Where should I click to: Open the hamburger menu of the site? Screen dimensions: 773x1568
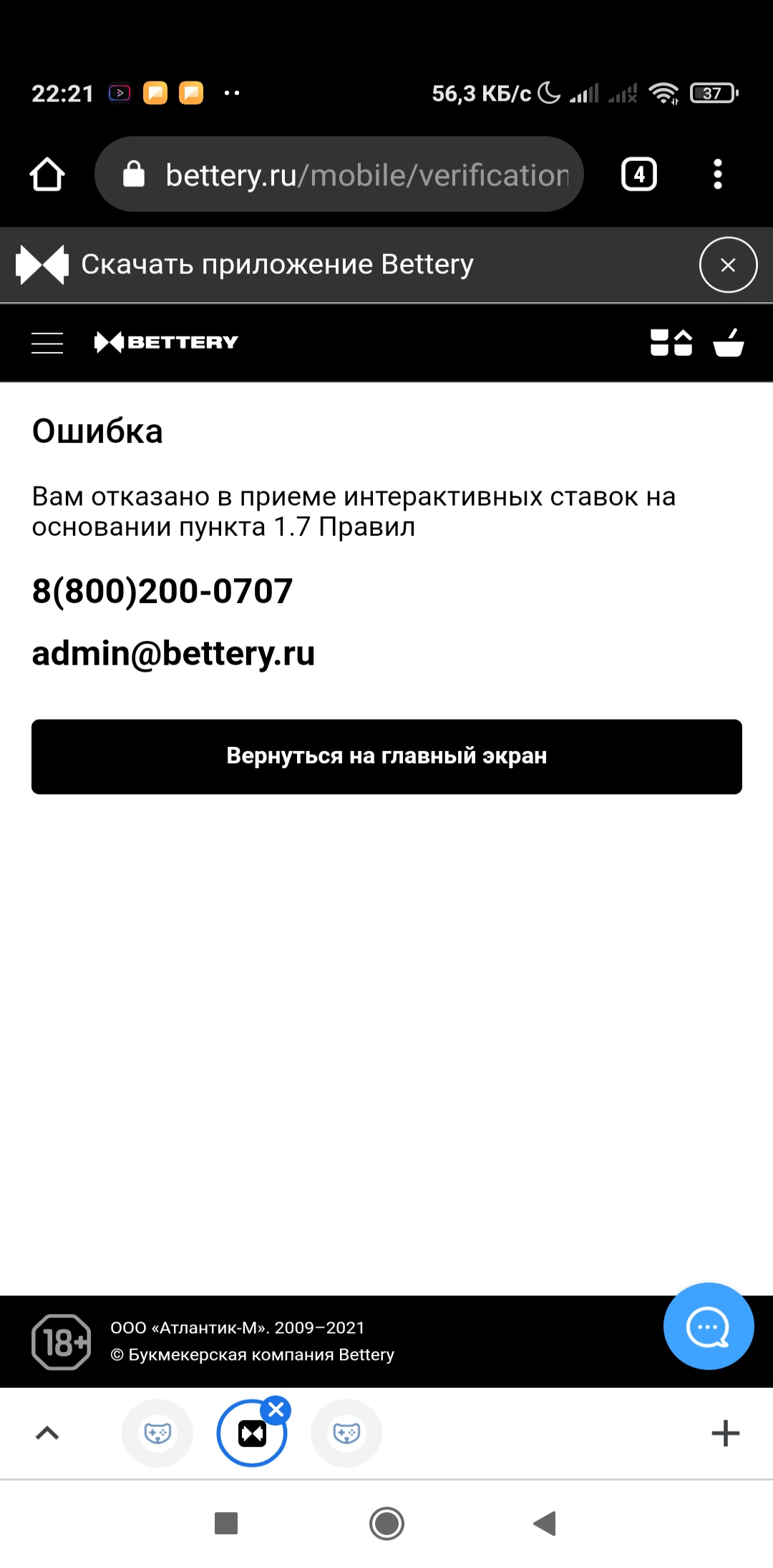pyautogui.click(x=47, y=343)
